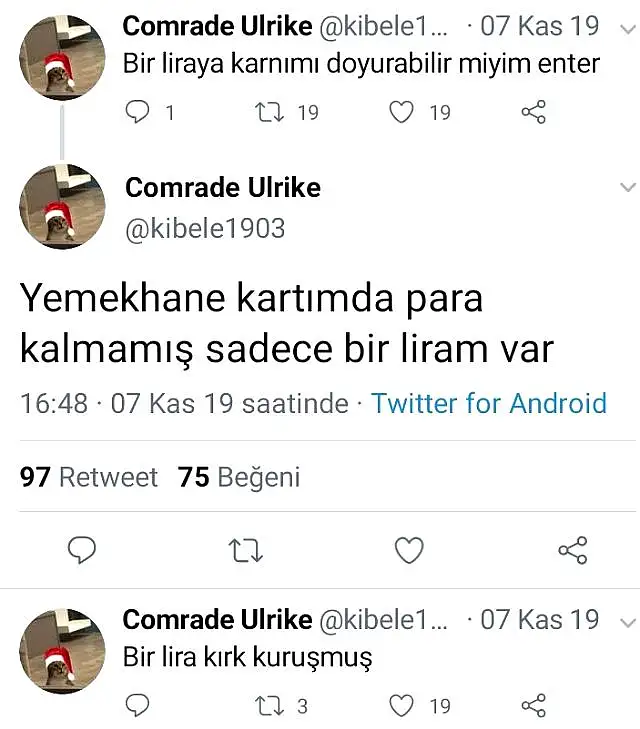Open the Twitter for Android link
Screen dimensions: 640x729
point(488,404)
